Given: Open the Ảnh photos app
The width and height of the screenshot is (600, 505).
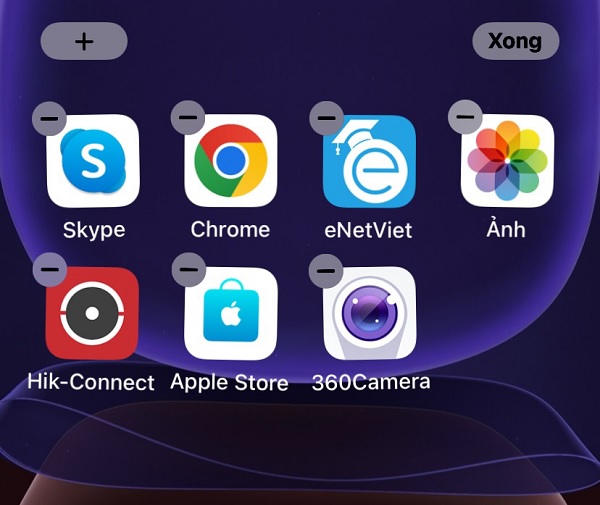Looking at the screenshot, I should coord(507,160).
